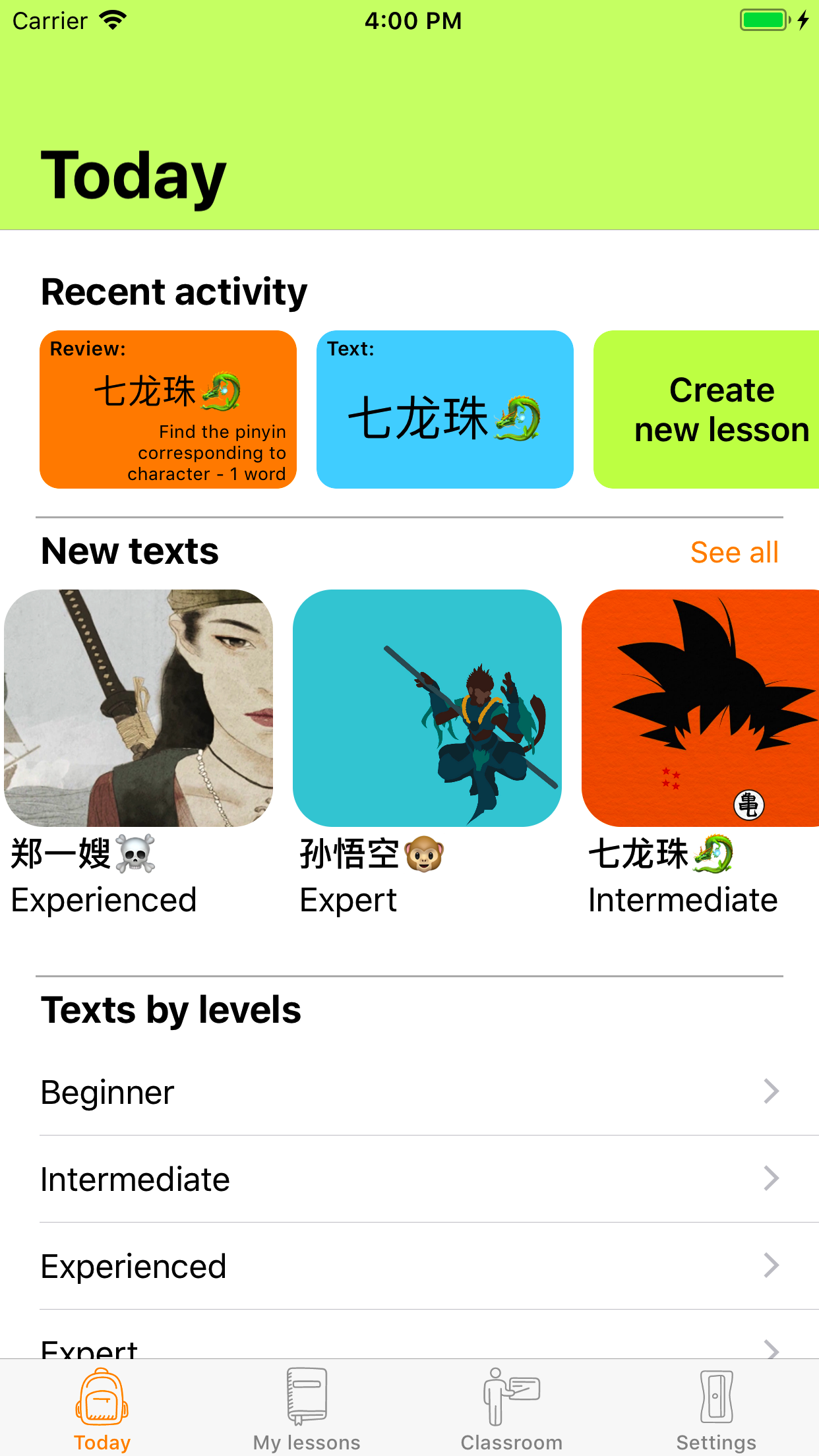Tap Create new lesson
This screenshot has height=1456, width=819.
[x=706, y=409]
